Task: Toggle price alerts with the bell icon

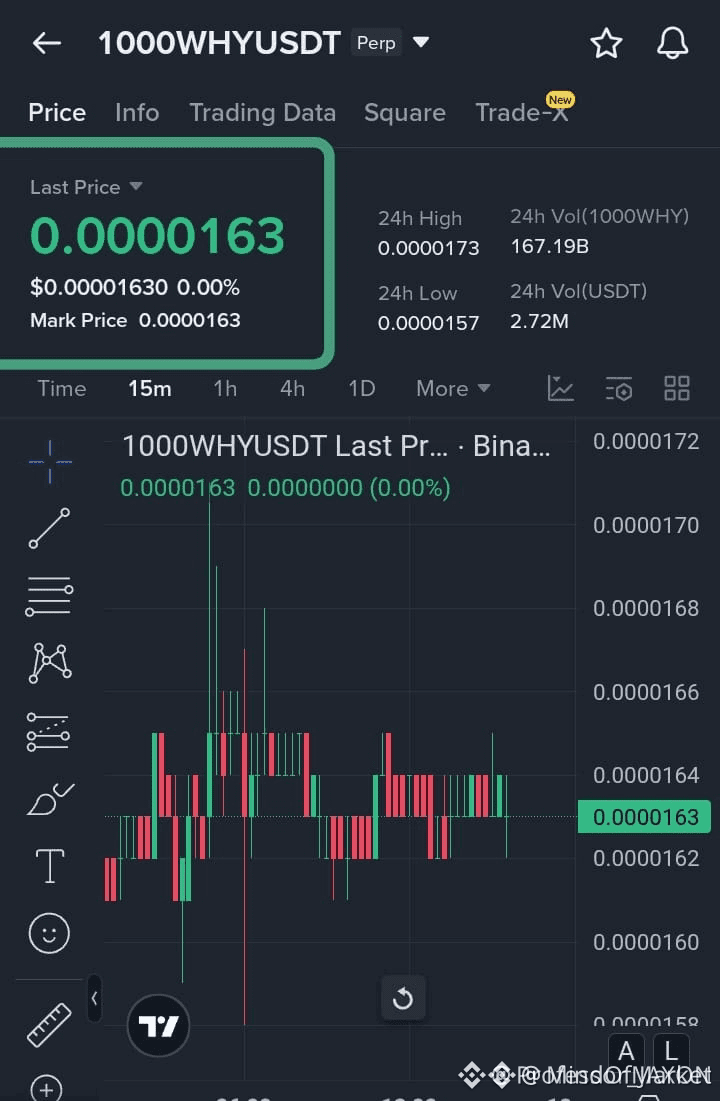Action: (671, 43)
